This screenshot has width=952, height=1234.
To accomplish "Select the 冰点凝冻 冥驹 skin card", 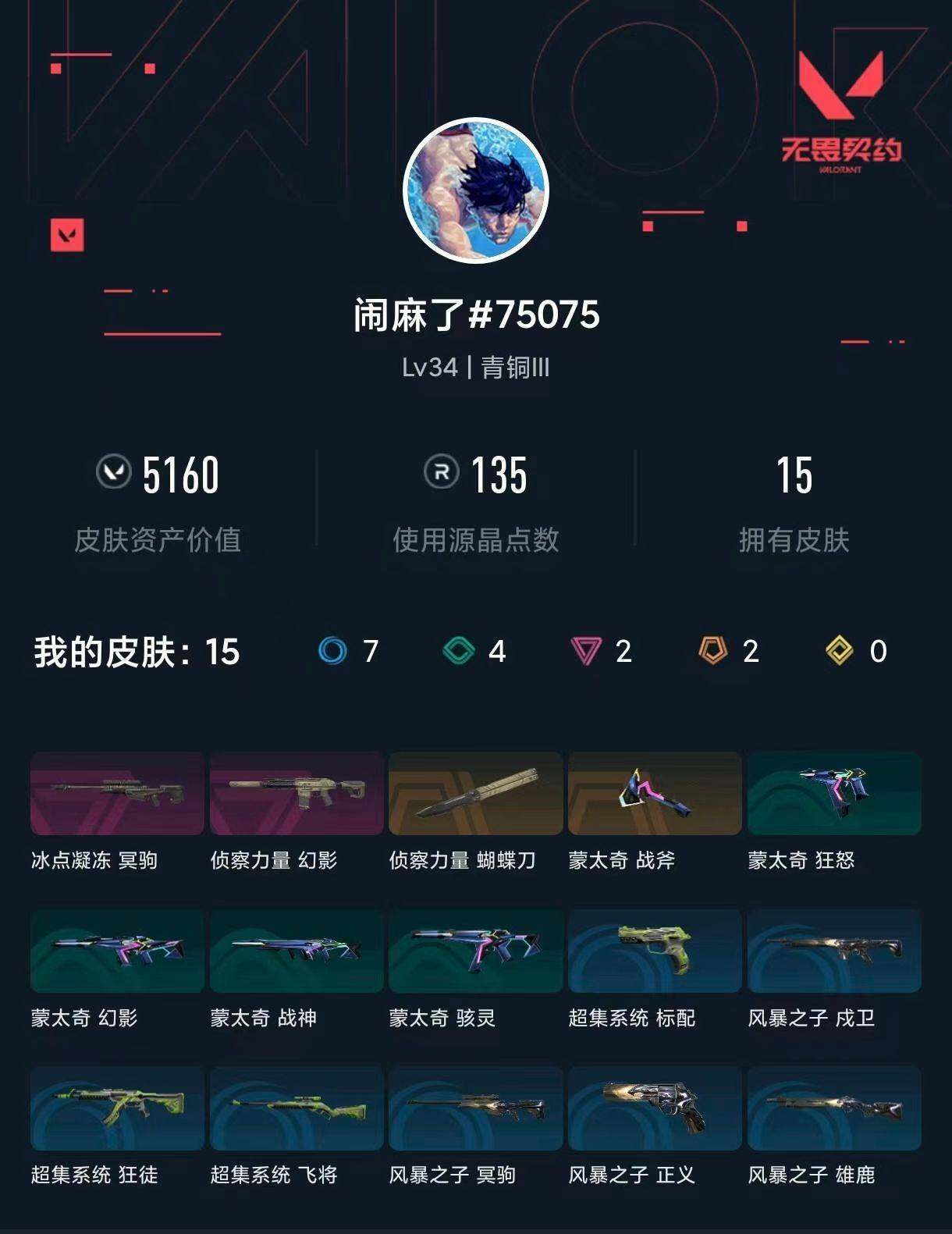I will tap(115, 794).
